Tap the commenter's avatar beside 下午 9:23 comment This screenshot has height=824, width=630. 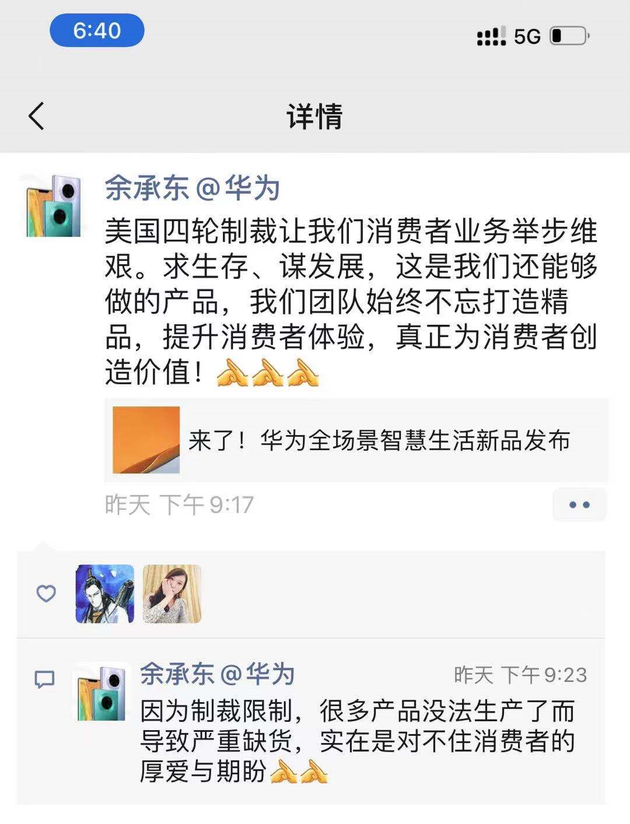[102, 692]
